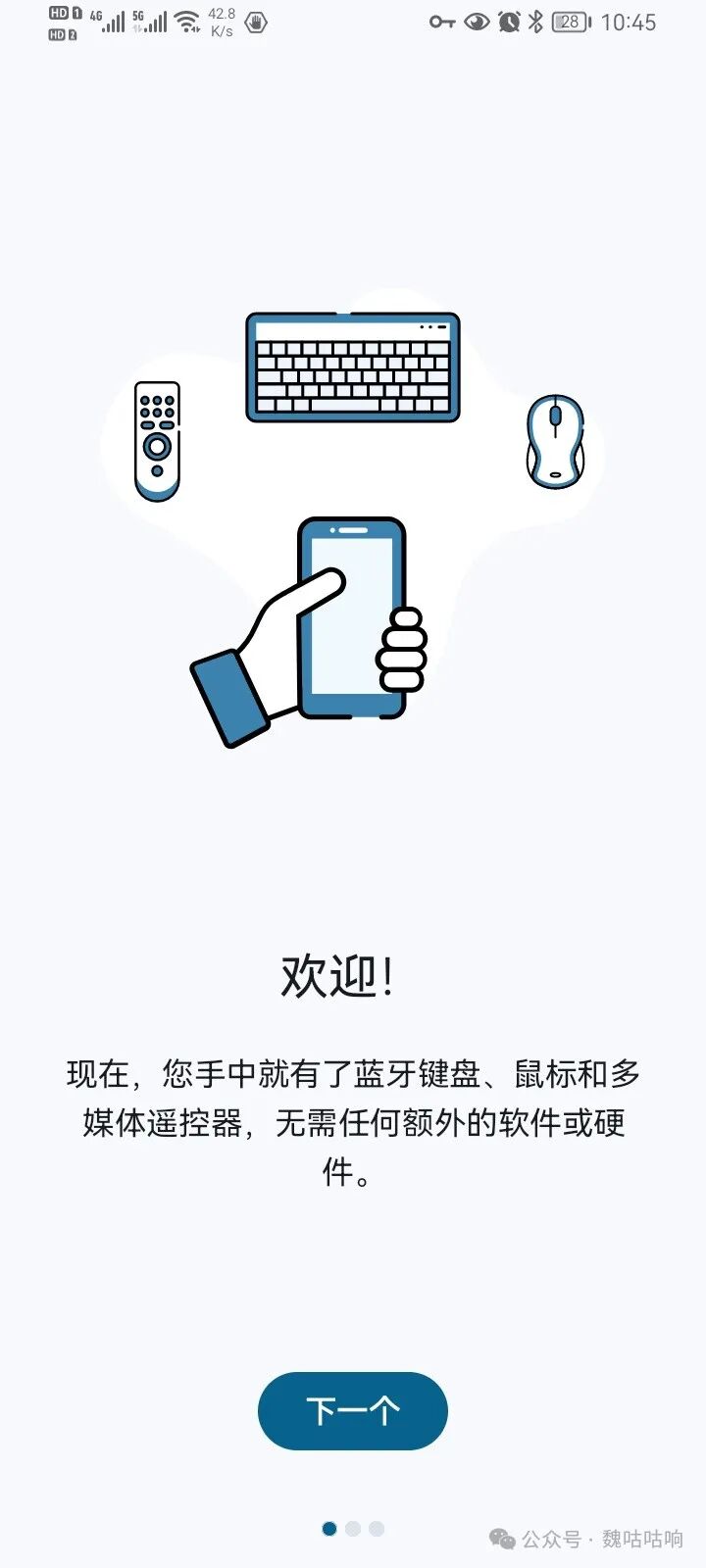Viewport: 706px width, 1568px height.
Task: Tap the remote control illustration
Action: [158, 439]
